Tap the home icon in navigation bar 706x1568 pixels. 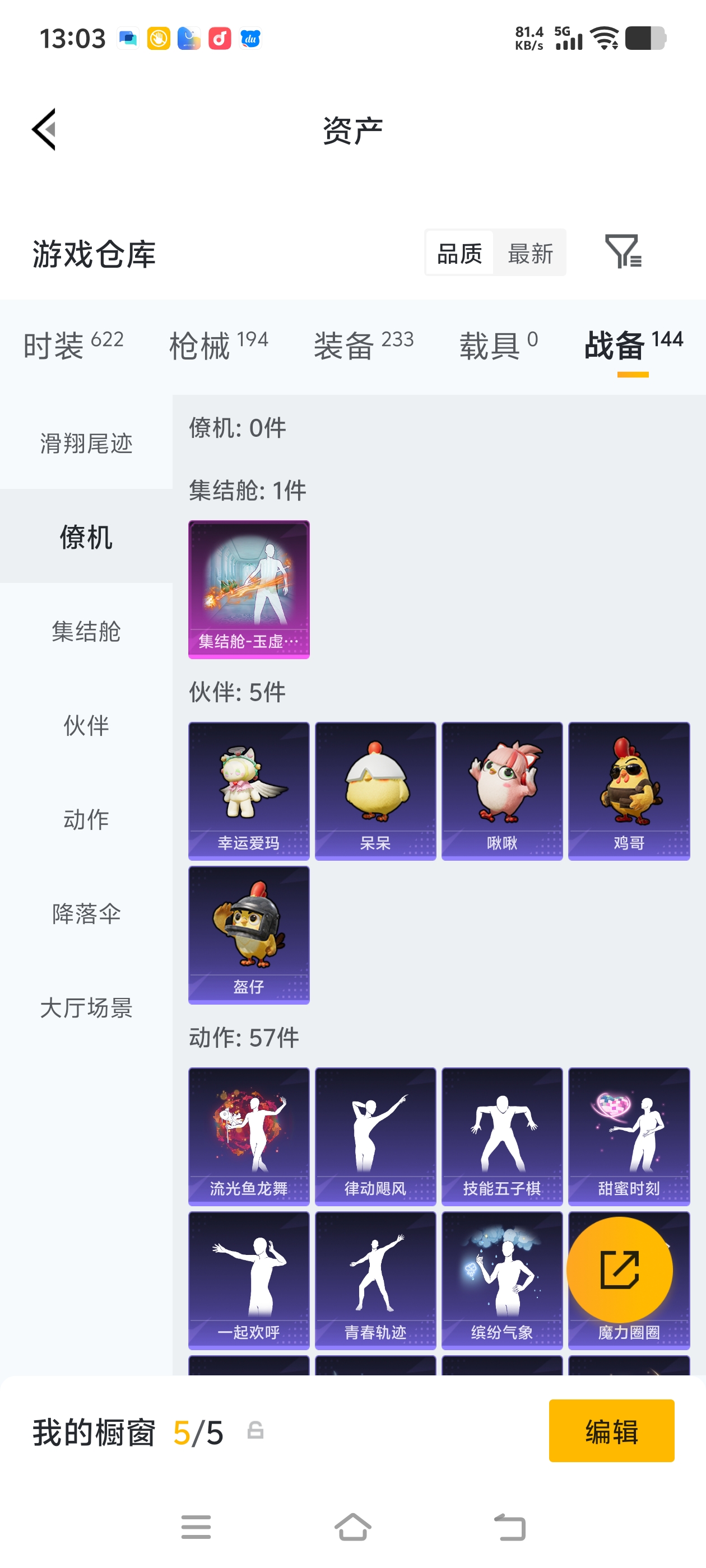(354, 1527)
